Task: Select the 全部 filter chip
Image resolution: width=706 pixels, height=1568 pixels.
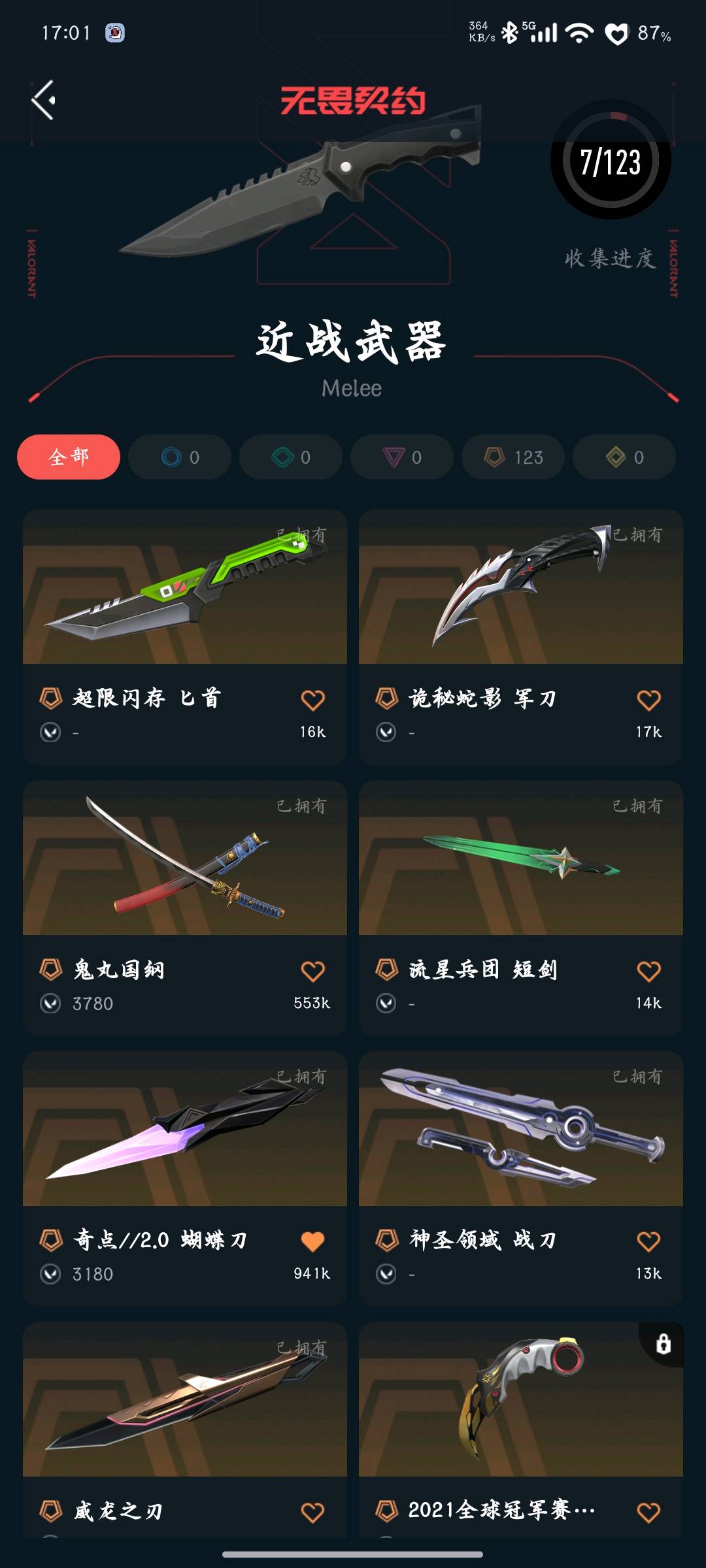Action: tap(69, 457)
